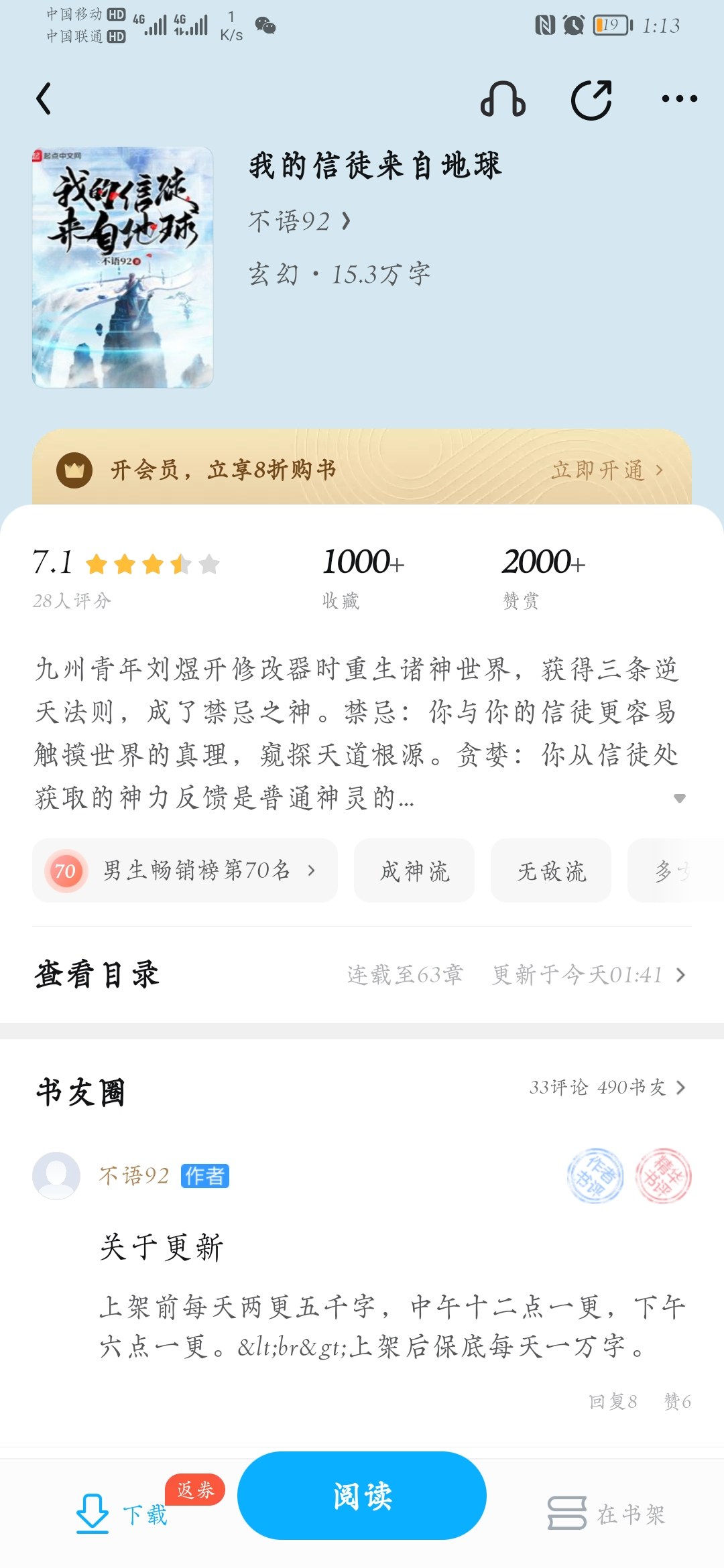Viewport: 724px width, 1568px height.
Task: Open author 不语92's page under the title
Action: tap(300, 221)
